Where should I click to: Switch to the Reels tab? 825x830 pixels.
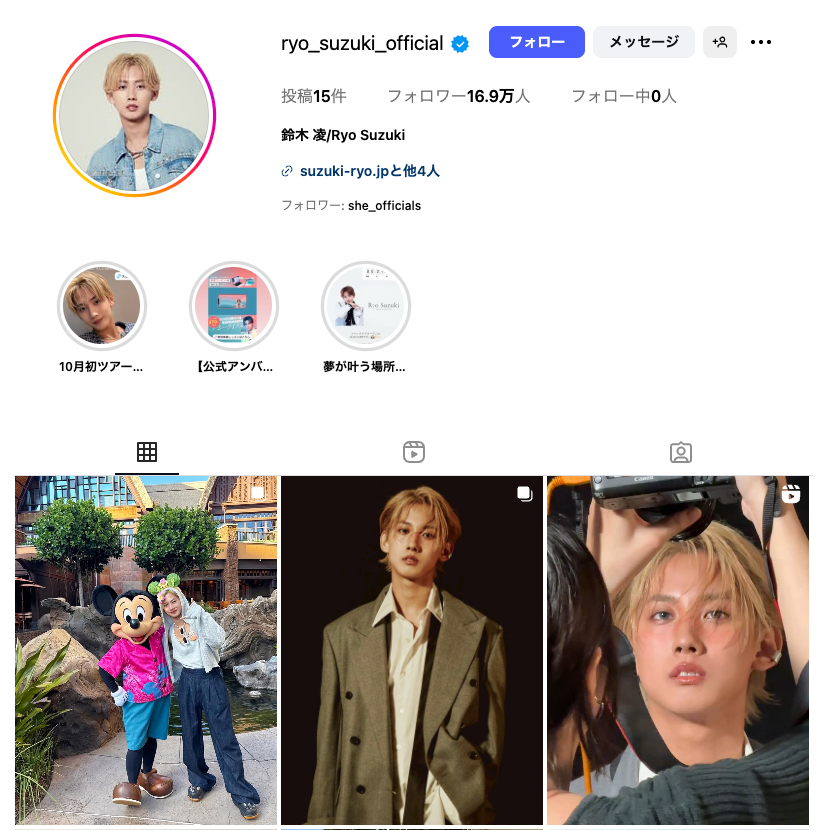click(414, 452)
